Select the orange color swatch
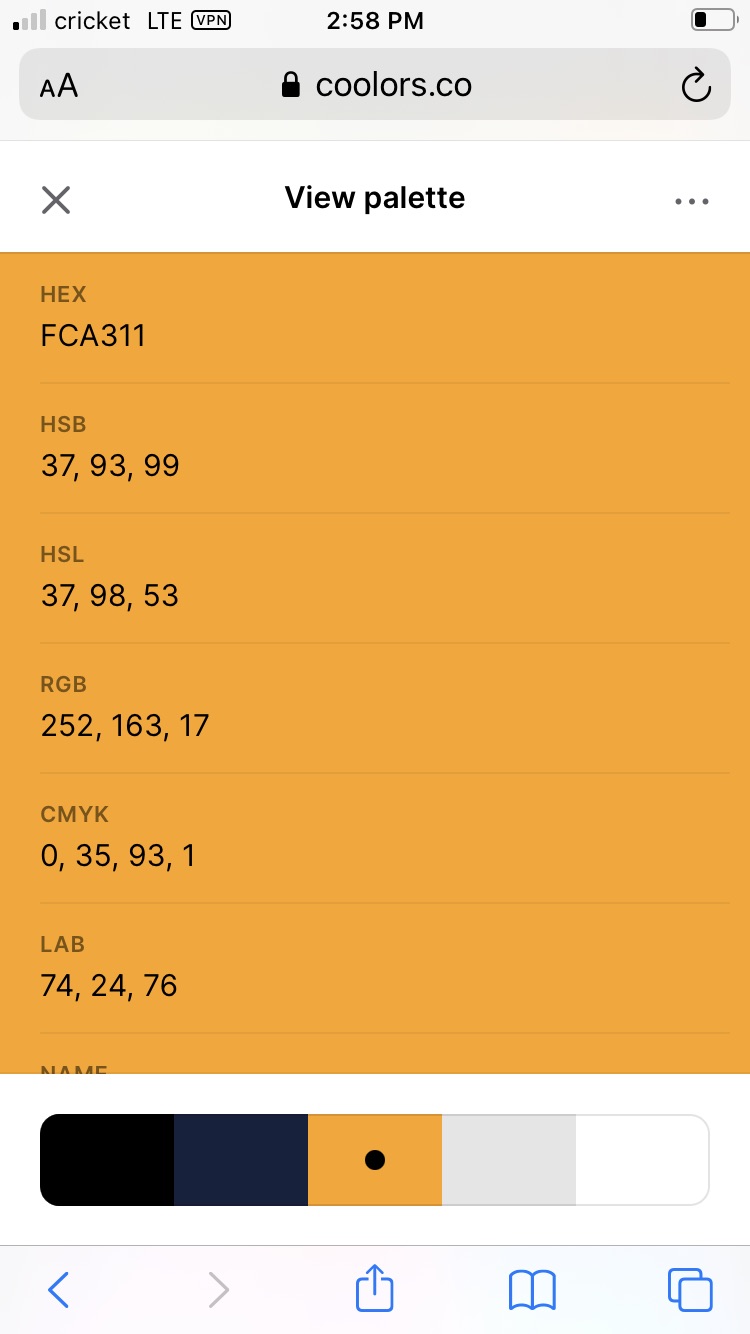Viewport: 750px width, 1334px height. coord(375,1160)
